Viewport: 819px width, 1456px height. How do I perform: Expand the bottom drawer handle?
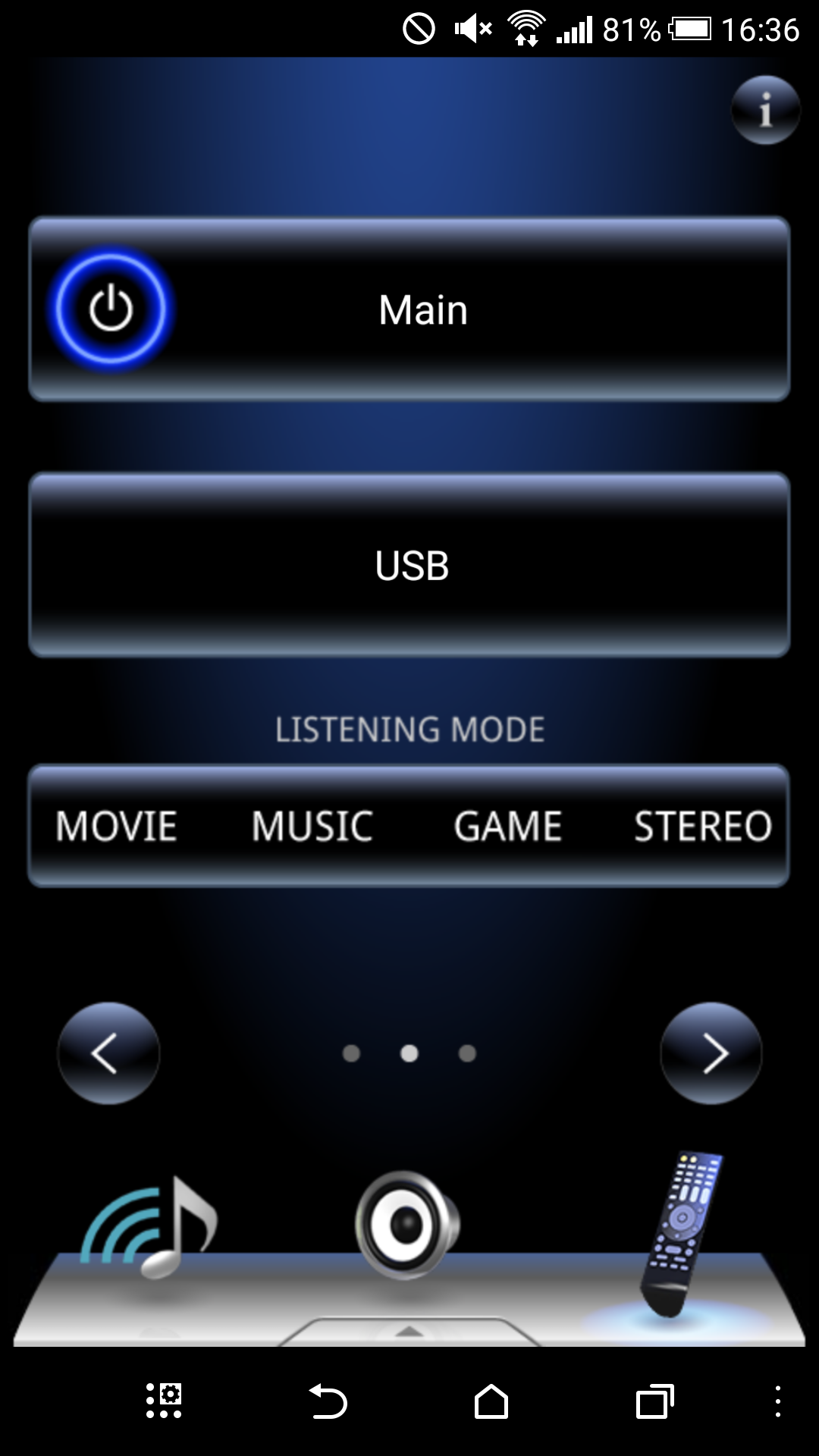coord(409,1332)
